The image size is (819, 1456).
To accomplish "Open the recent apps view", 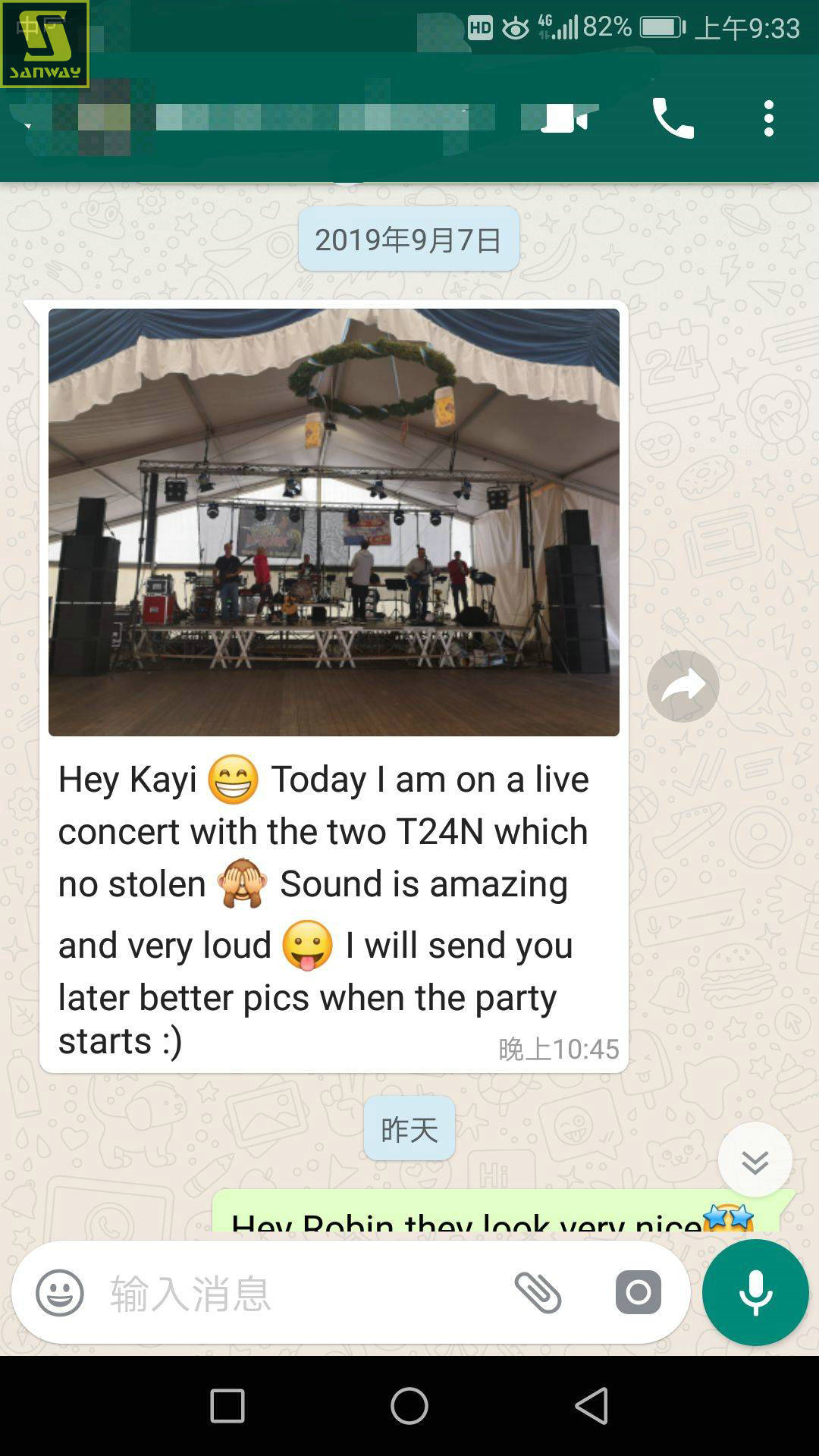I will tap(227, 1406).
